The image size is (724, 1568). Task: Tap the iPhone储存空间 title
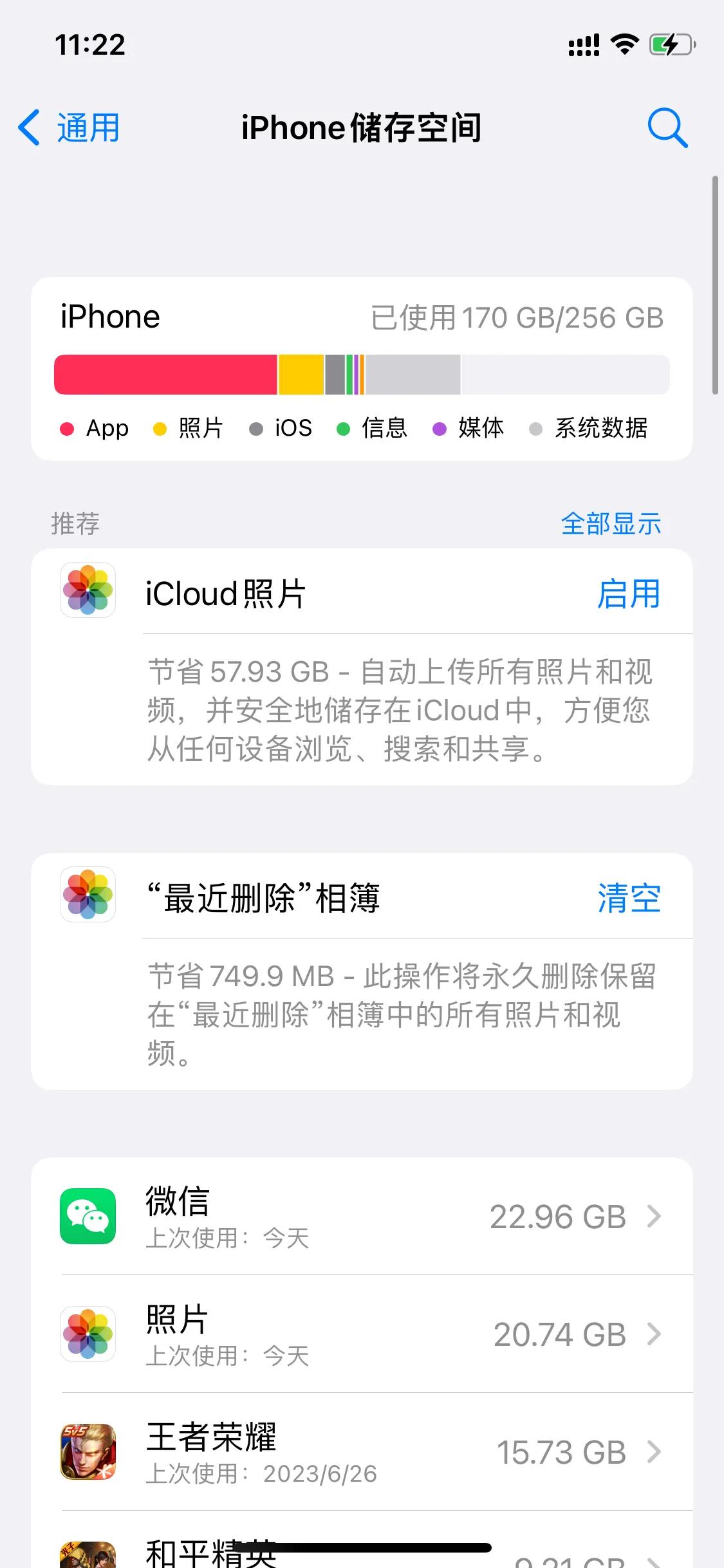tap(362, 127)
